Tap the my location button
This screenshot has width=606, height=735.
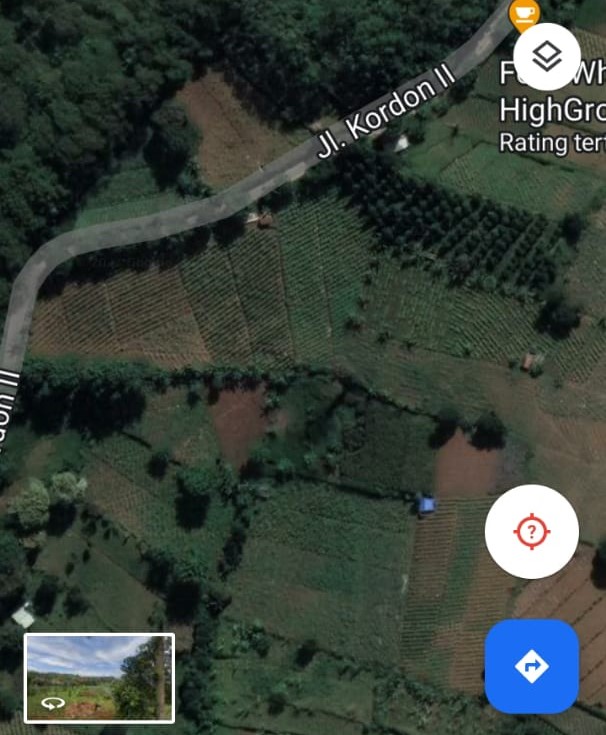(x=531, y=532)
